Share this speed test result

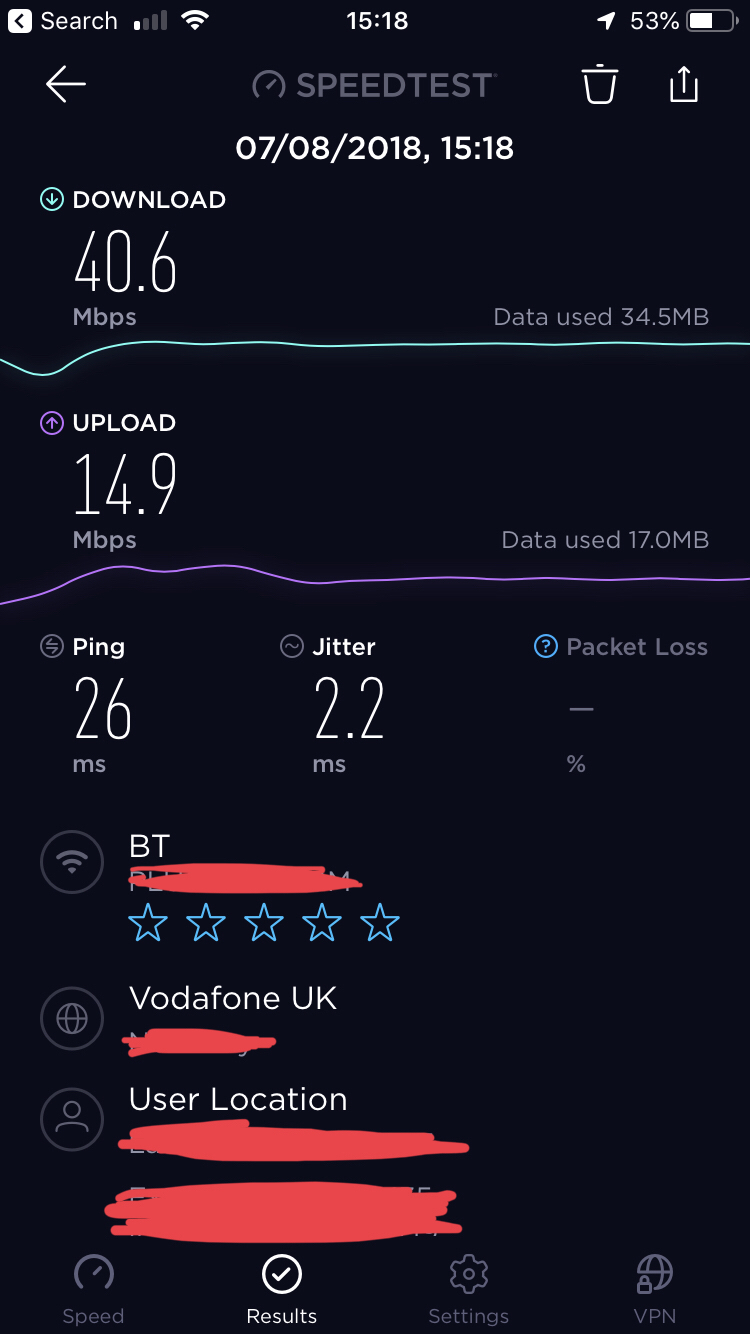click(683, 83)
